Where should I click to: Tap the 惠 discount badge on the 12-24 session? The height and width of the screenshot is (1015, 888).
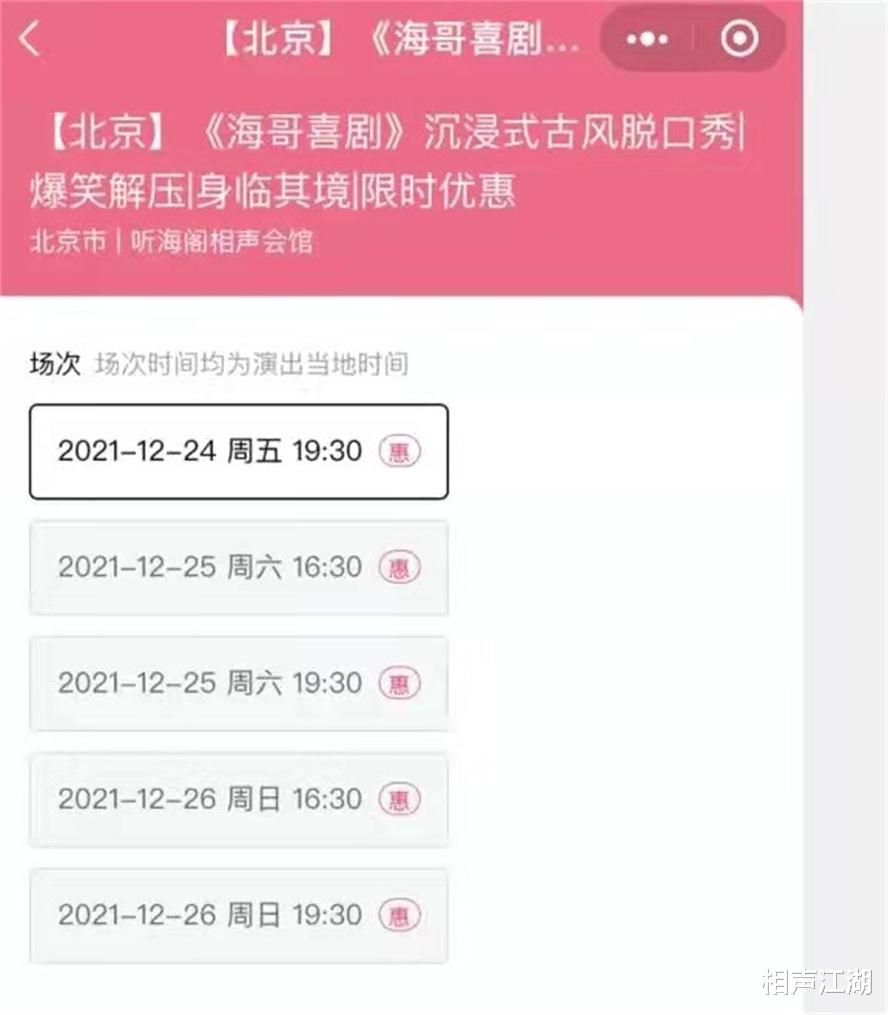point(400,451)
